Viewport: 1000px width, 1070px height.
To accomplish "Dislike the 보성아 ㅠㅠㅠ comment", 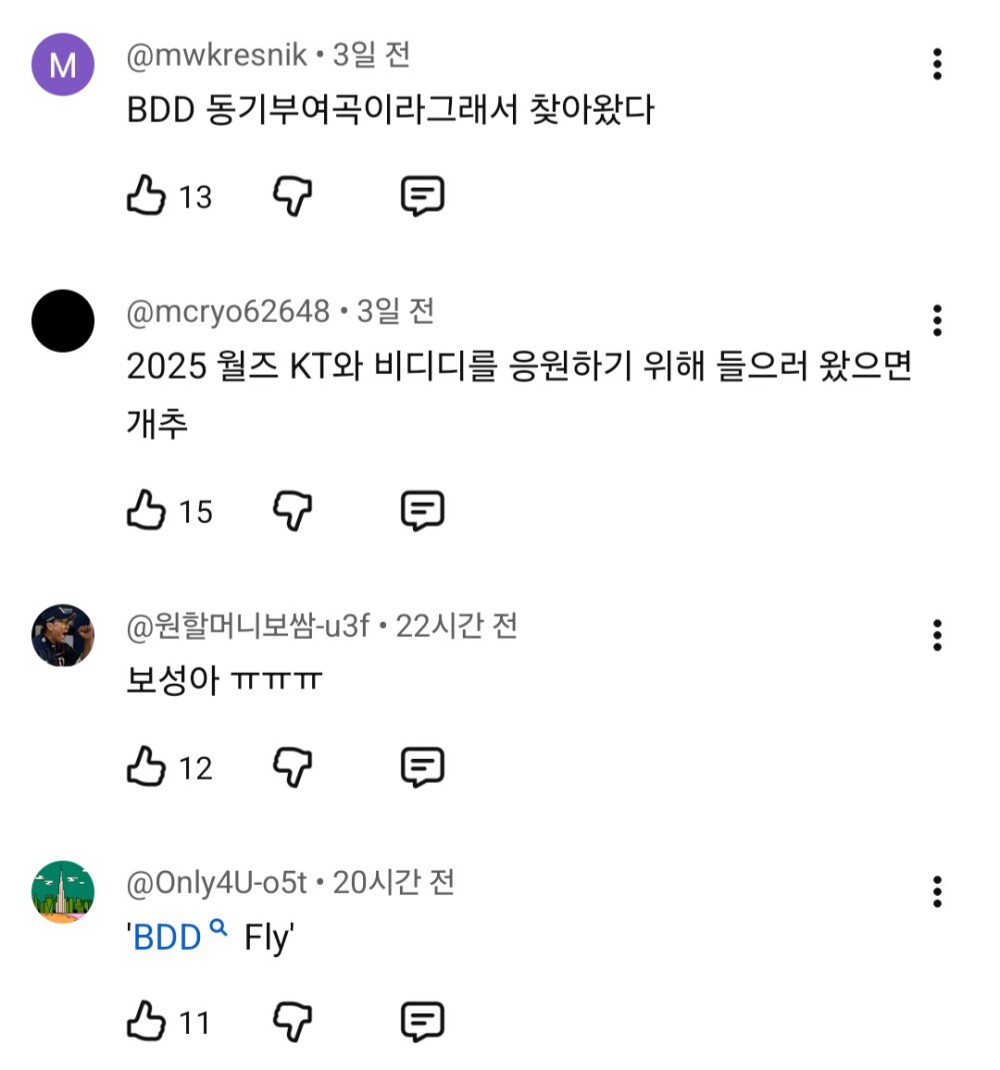I will coord(293,767).
